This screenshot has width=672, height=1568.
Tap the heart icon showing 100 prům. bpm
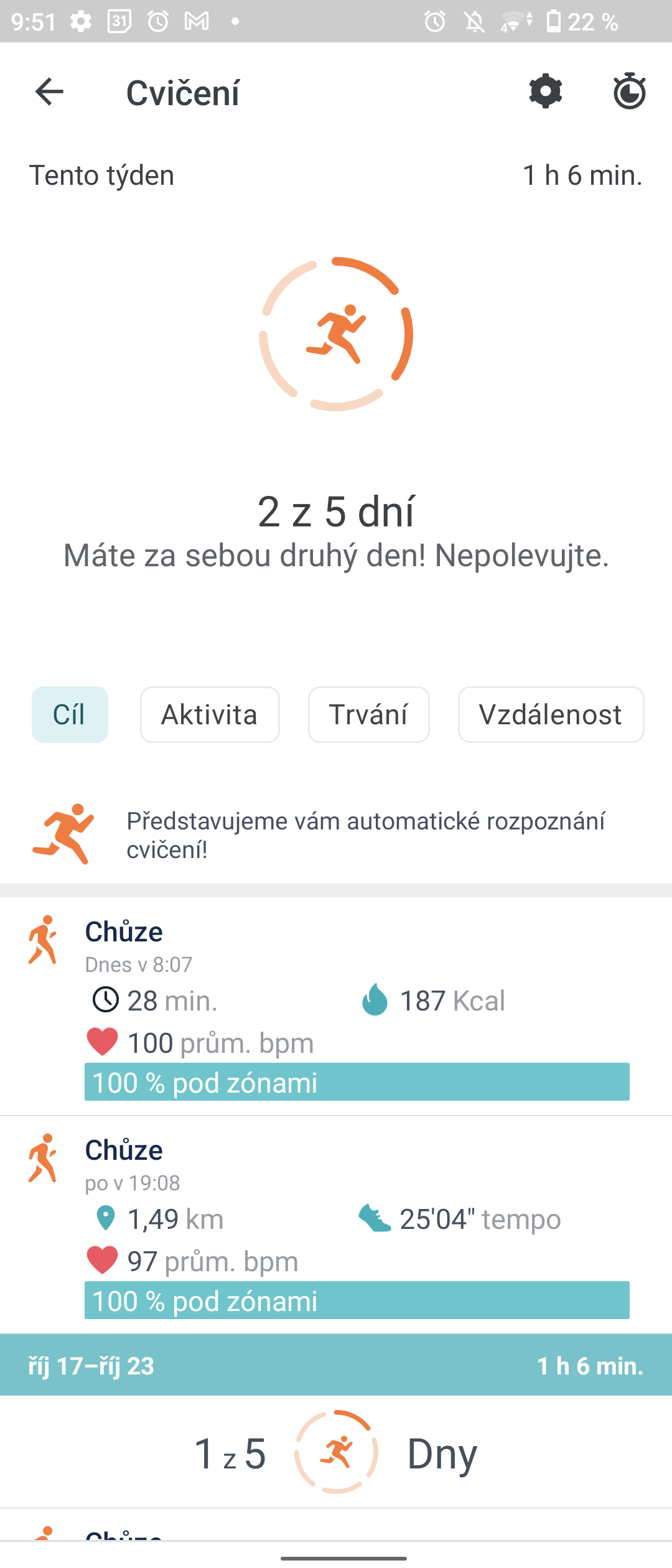[x=103, y=1042]
